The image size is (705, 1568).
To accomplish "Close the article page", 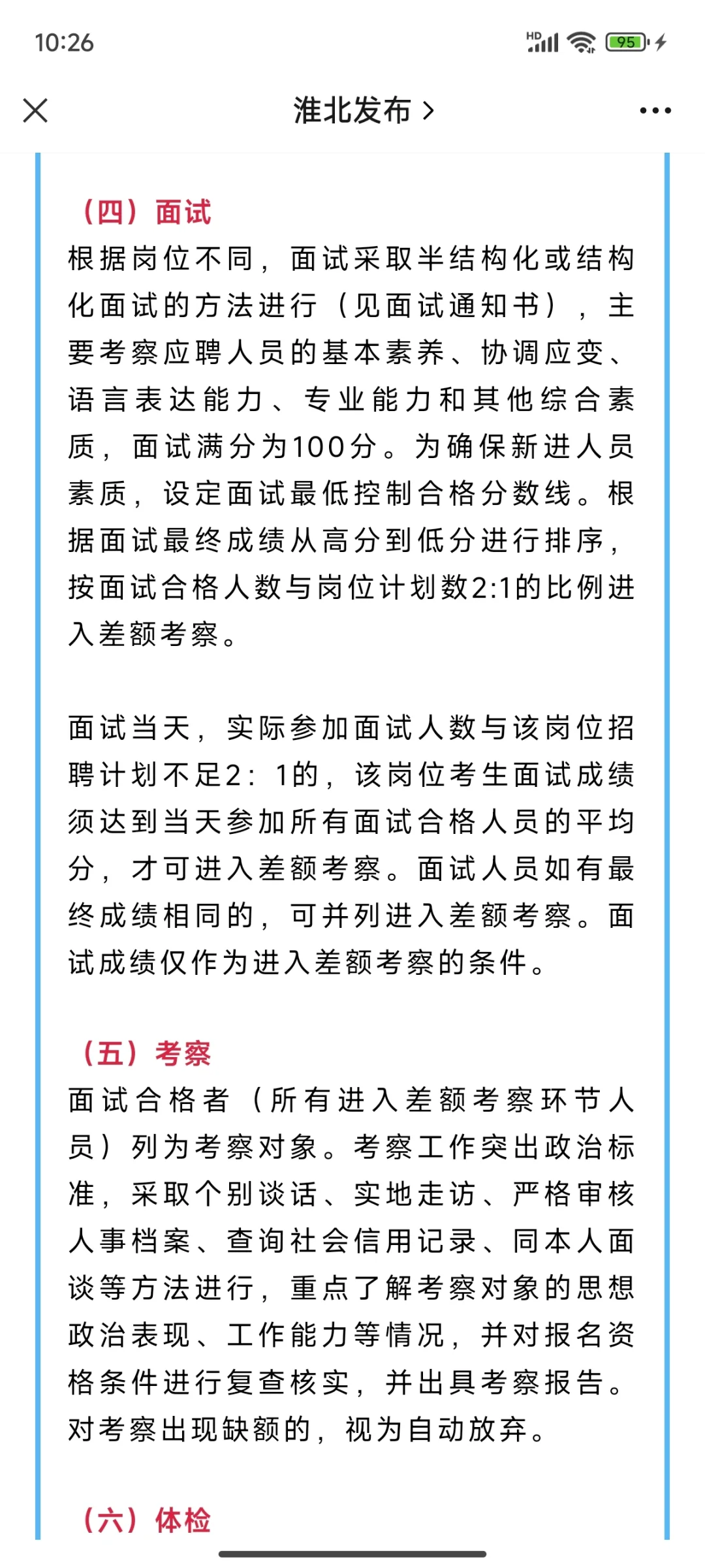I will tap(35, 110).
